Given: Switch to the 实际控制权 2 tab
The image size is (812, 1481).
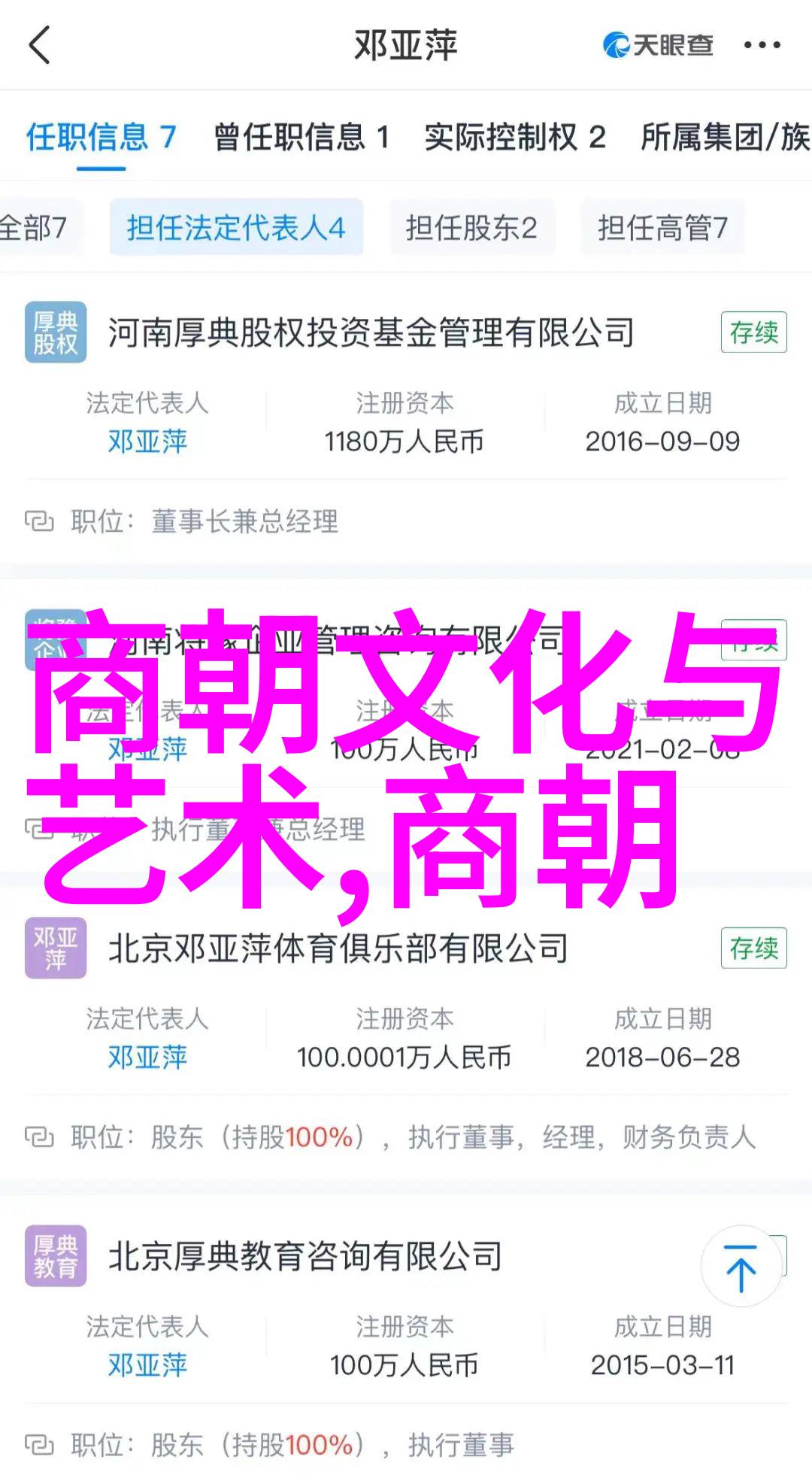Looking at the screenshot, I should [515, 138].
